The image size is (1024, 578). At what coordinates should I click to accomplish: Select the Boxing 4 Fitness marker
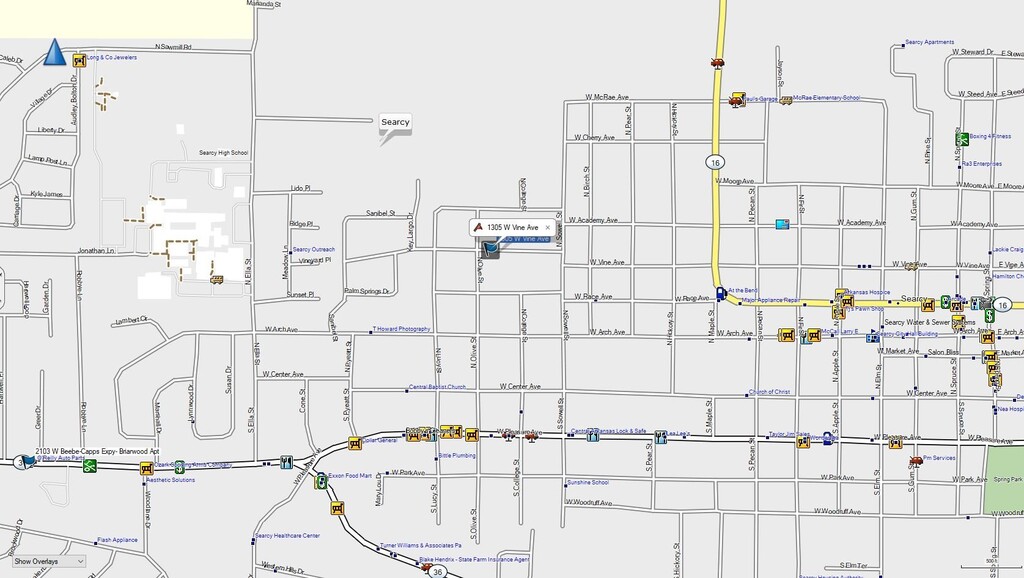click(x=963, y=138)
